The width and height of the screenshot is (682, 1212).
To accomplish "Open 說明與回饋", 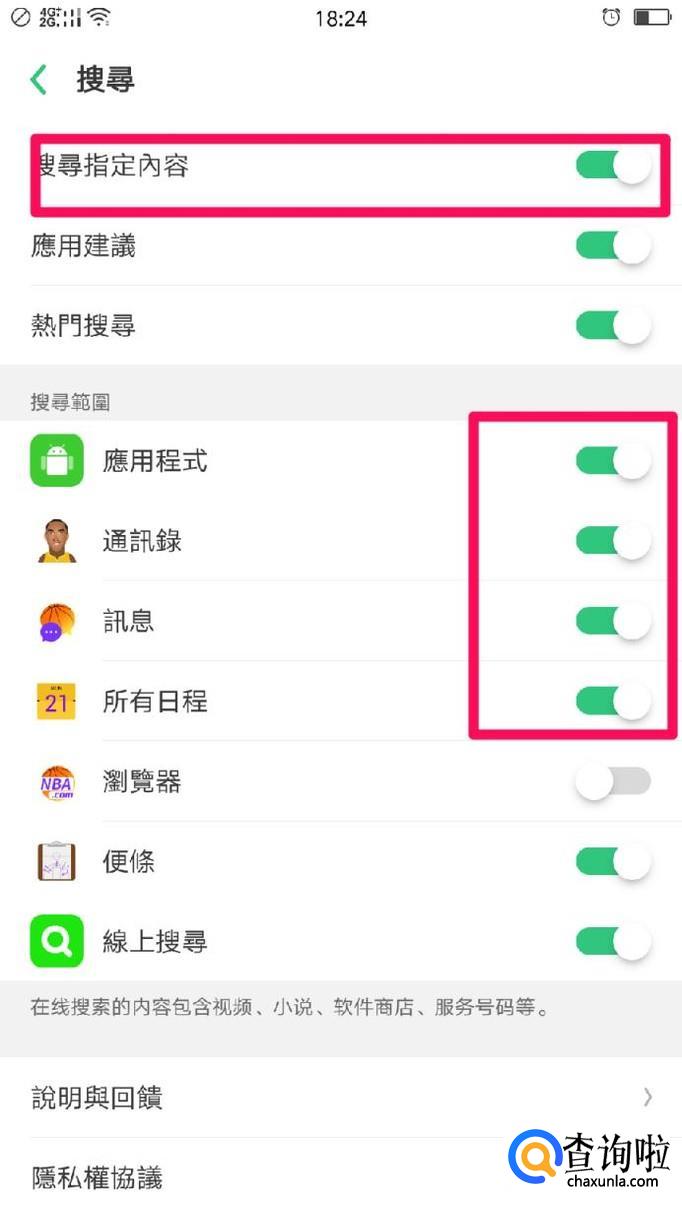I will point(341,1098).
